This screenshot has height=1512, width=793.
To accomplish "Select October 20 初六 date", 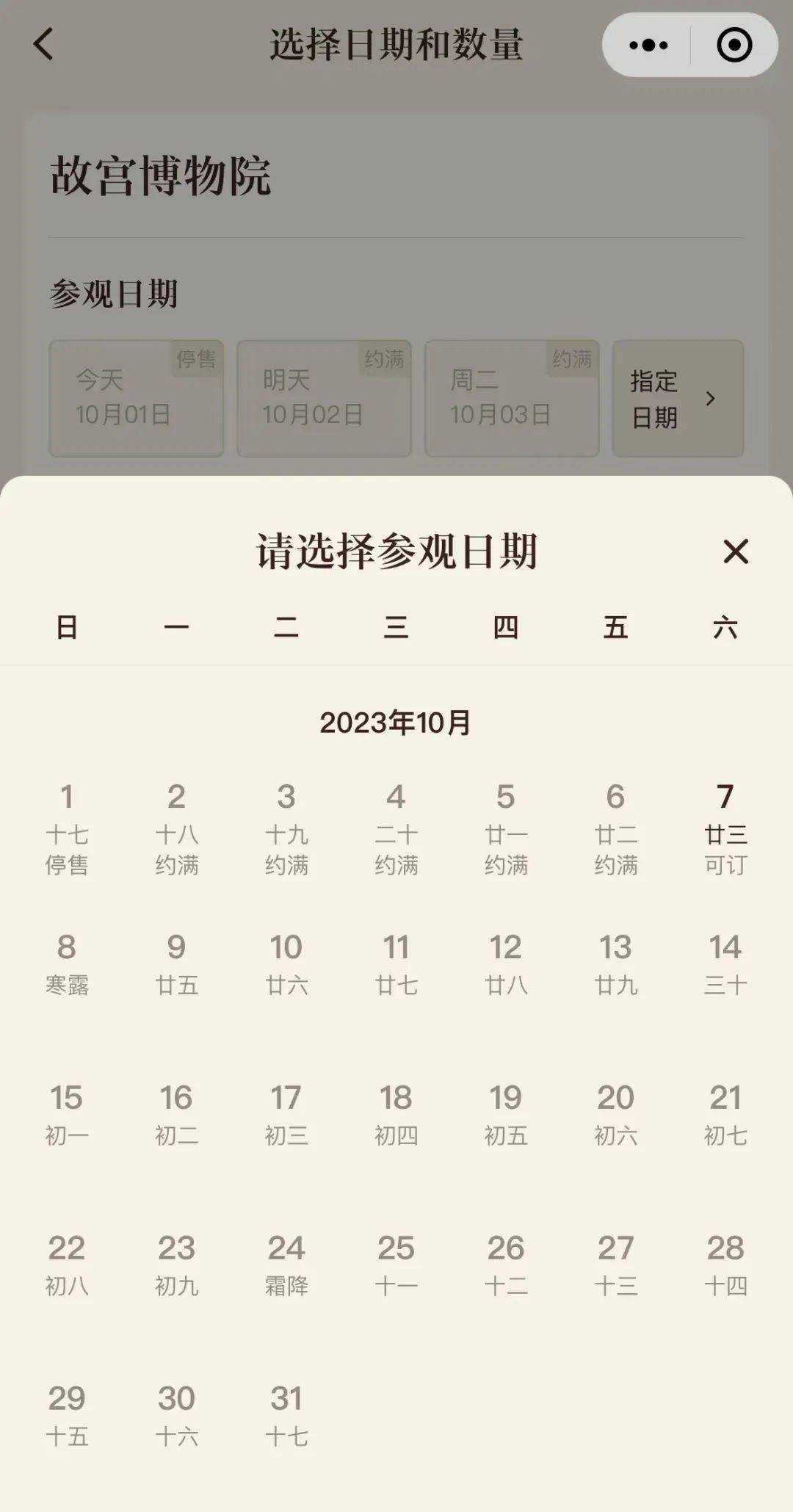I will coord(615,1114).
